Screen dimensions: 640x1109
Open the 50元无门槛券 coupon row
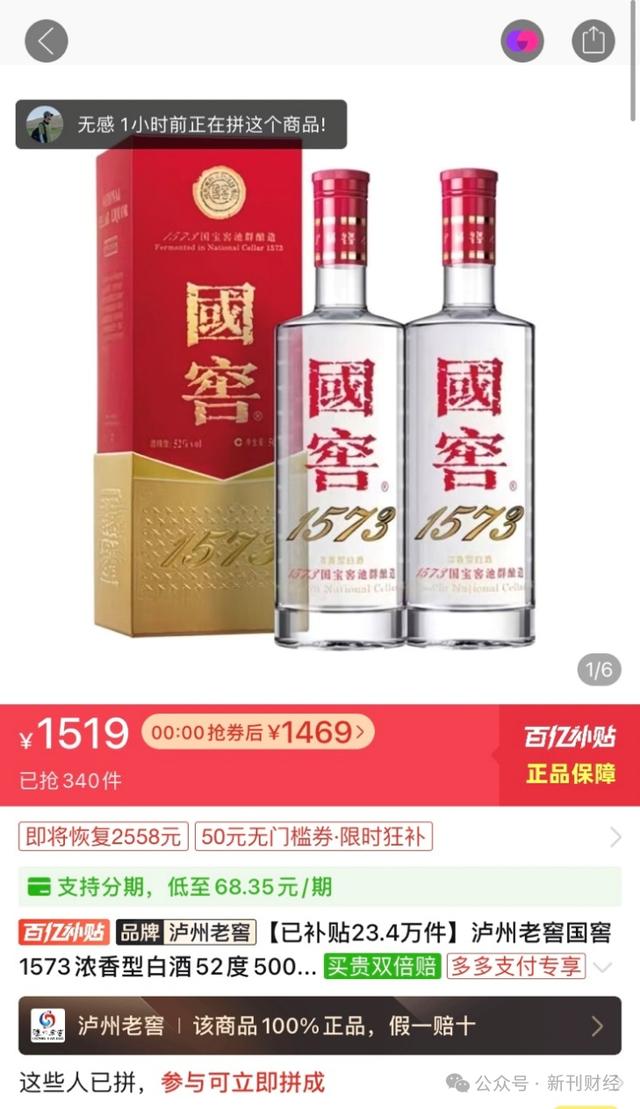pos(313,836)
